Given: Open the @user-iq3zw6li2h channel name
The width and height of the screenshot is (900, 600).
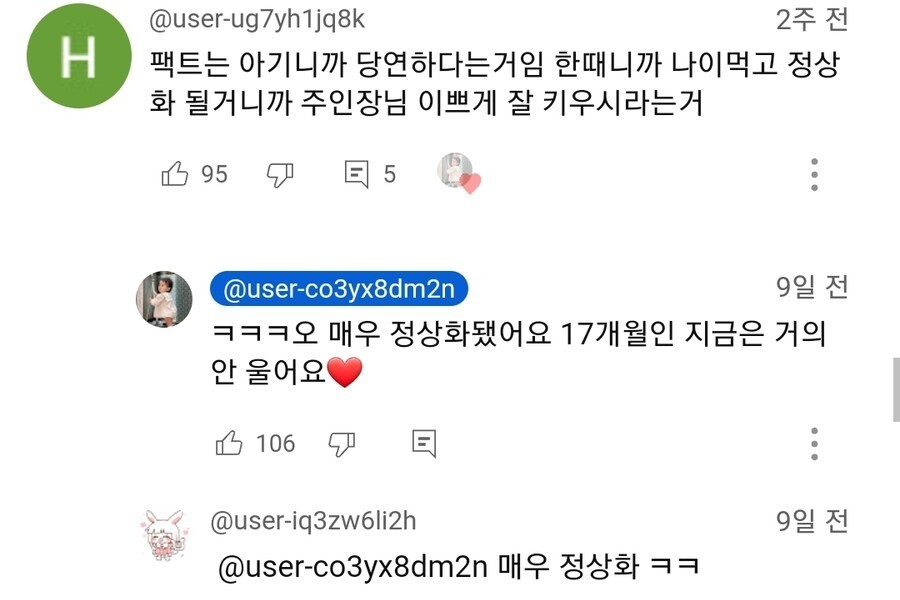Looking at the screenshot, I should click(313, 521).
